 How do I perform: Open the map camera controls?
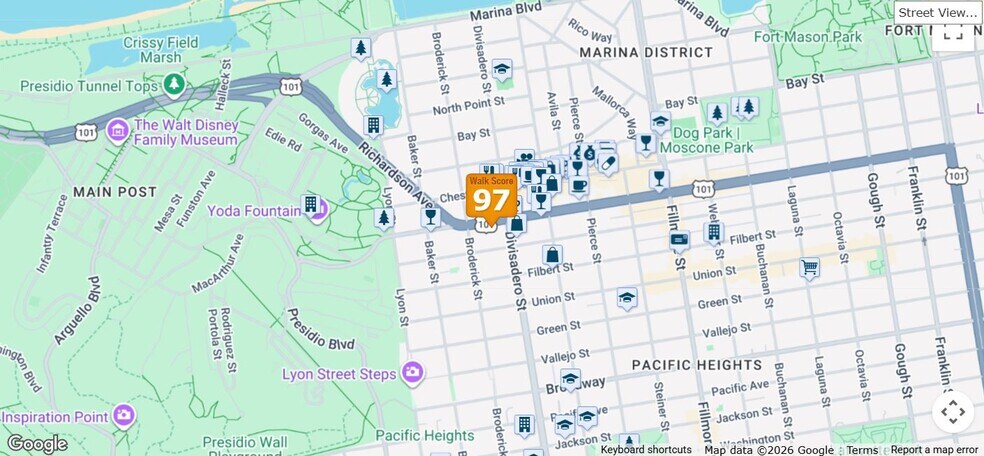tap(953, 412)
